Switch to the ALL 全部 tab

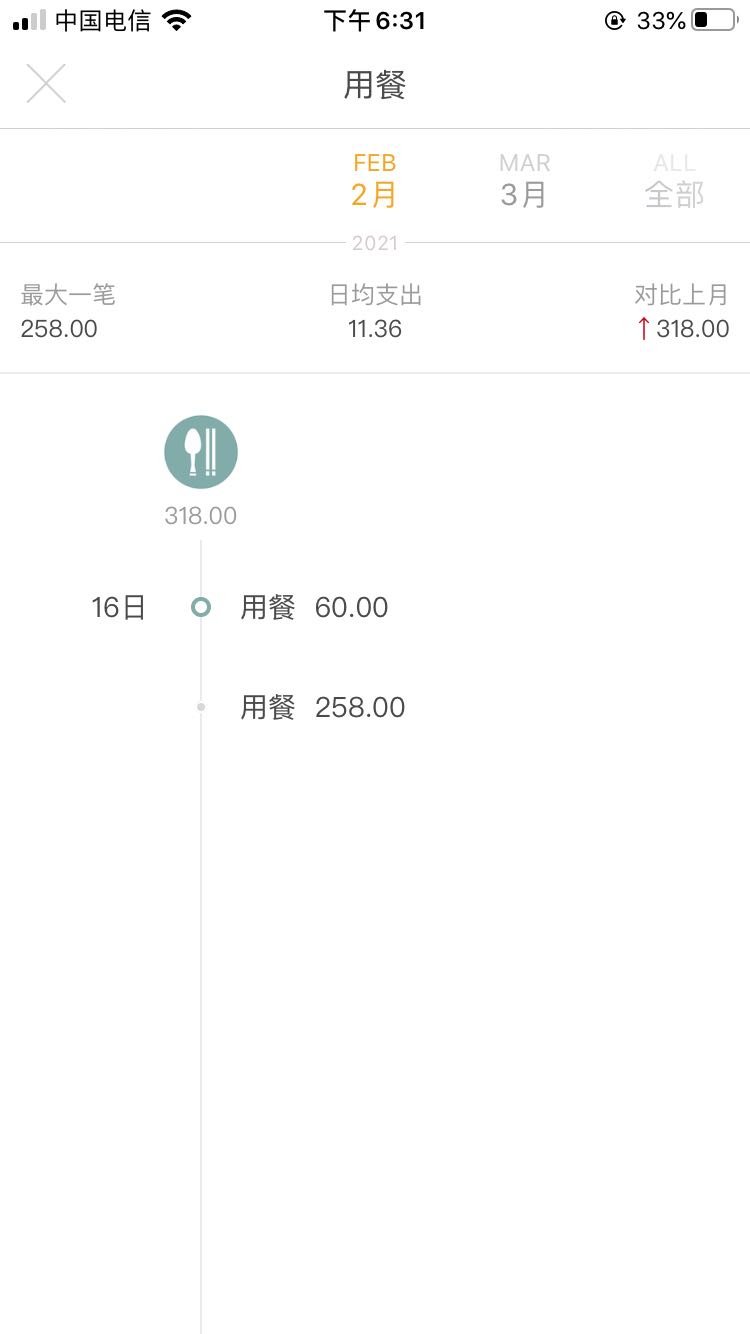click(675, 180)
